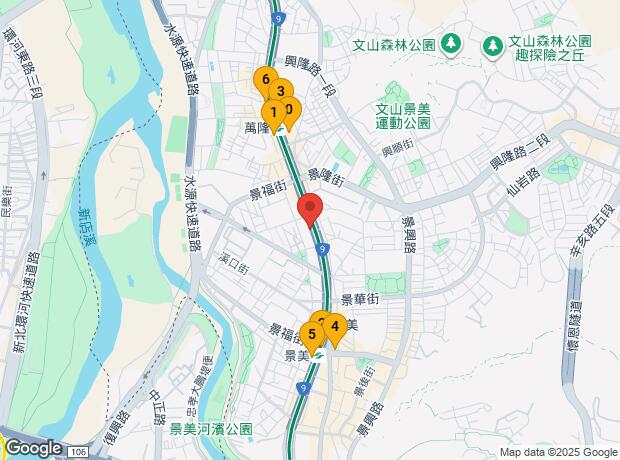Select map marker number 4

click(x=336, y=325)
